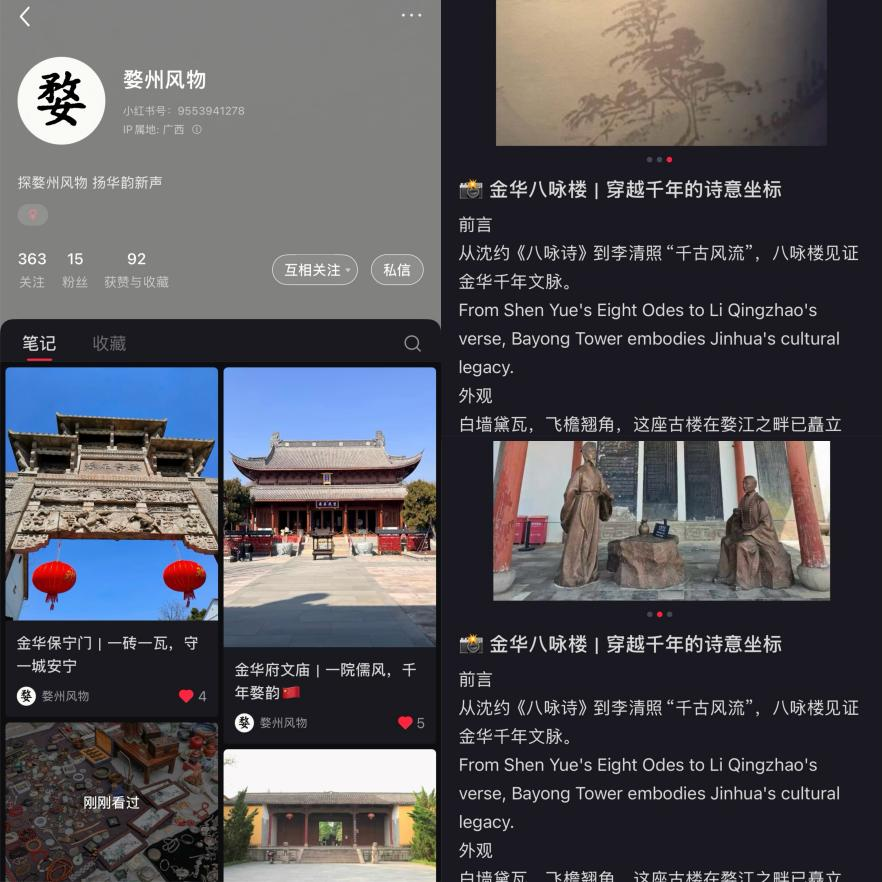View the 15 粉丝 followers list
Image resolution: width=882 pixels, height=882 pixels.
click(x=75, y=269)
